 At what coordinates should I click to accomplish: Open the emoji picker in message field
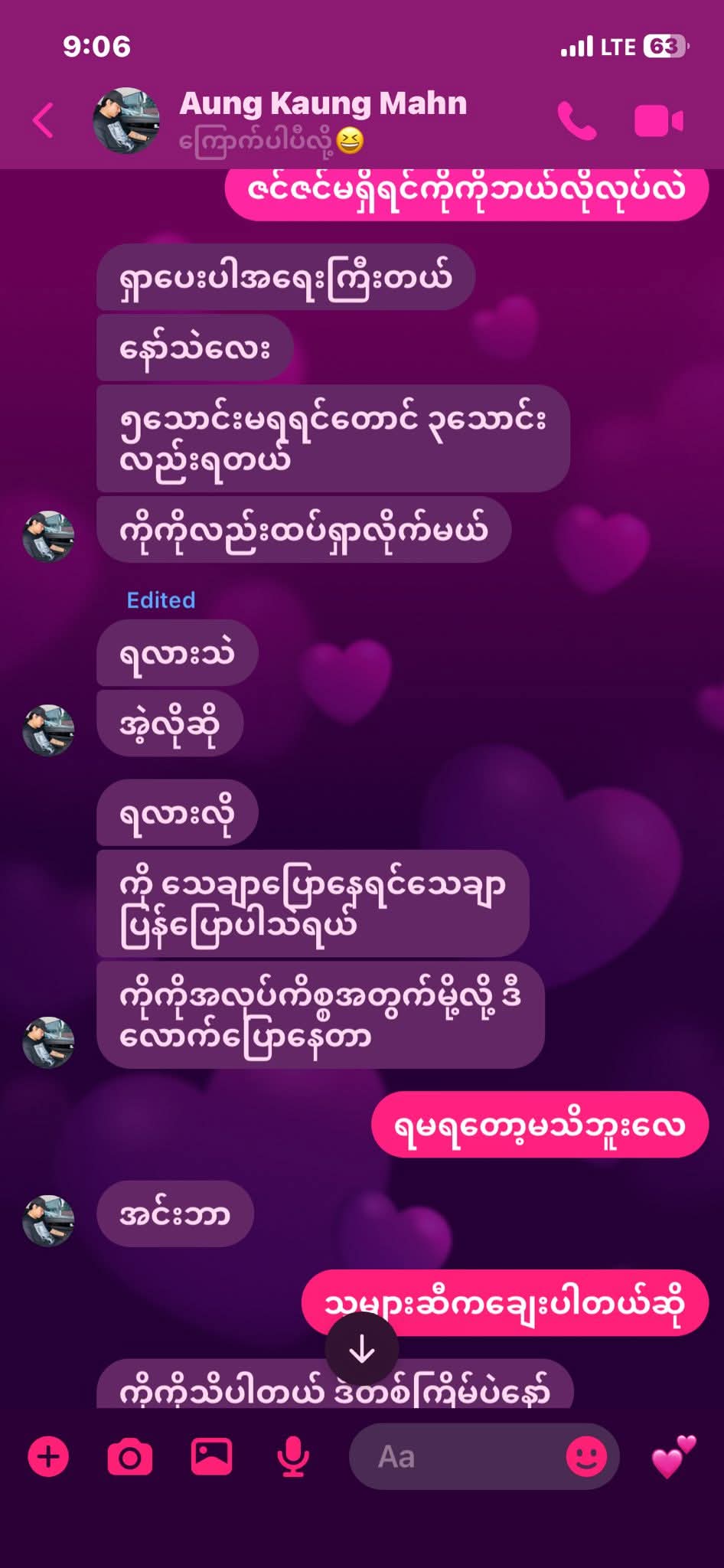(x=586, y=1456)
